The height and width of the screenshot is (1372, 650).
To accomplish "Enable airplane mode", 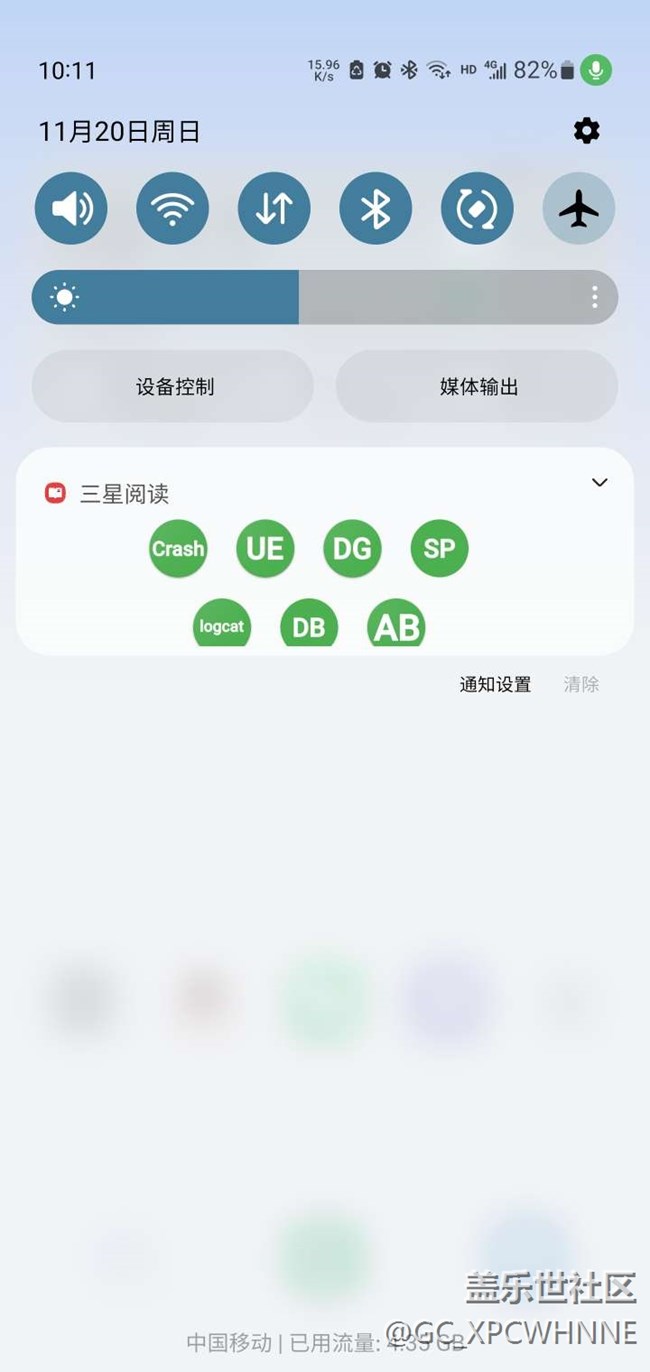I will point(579,209).
